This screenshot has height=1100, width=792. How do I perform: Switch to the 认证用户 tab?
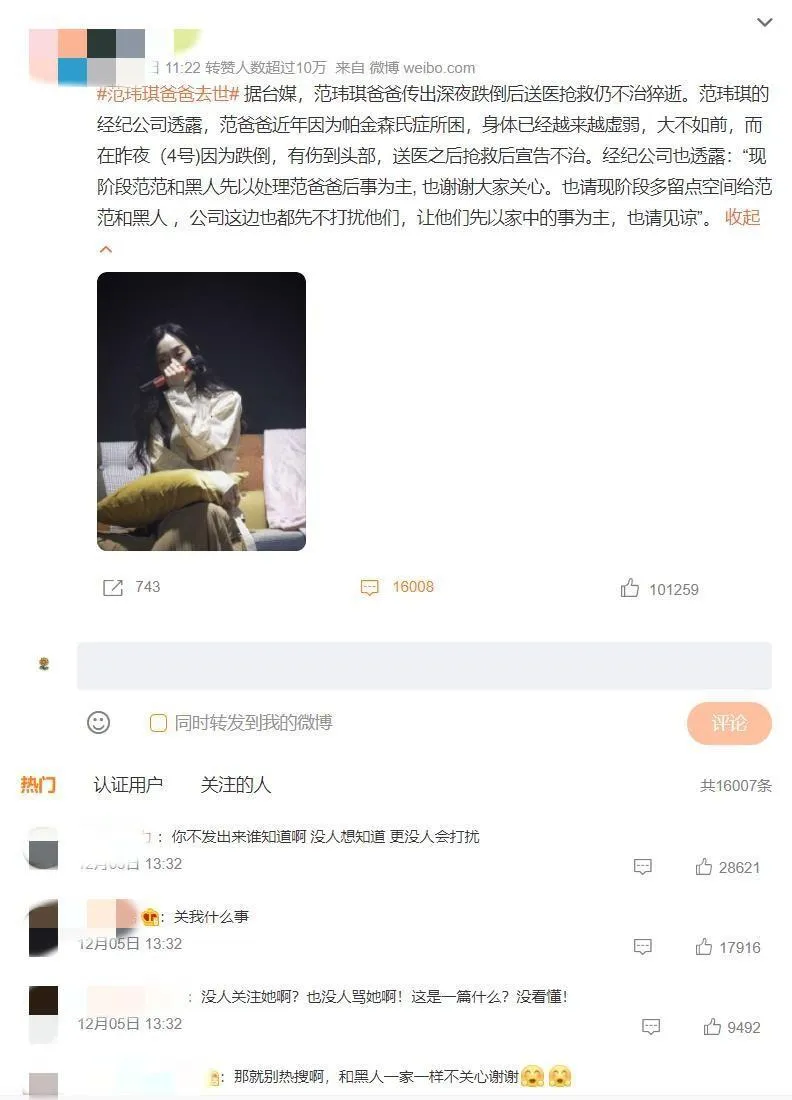(x=128, y=785)
